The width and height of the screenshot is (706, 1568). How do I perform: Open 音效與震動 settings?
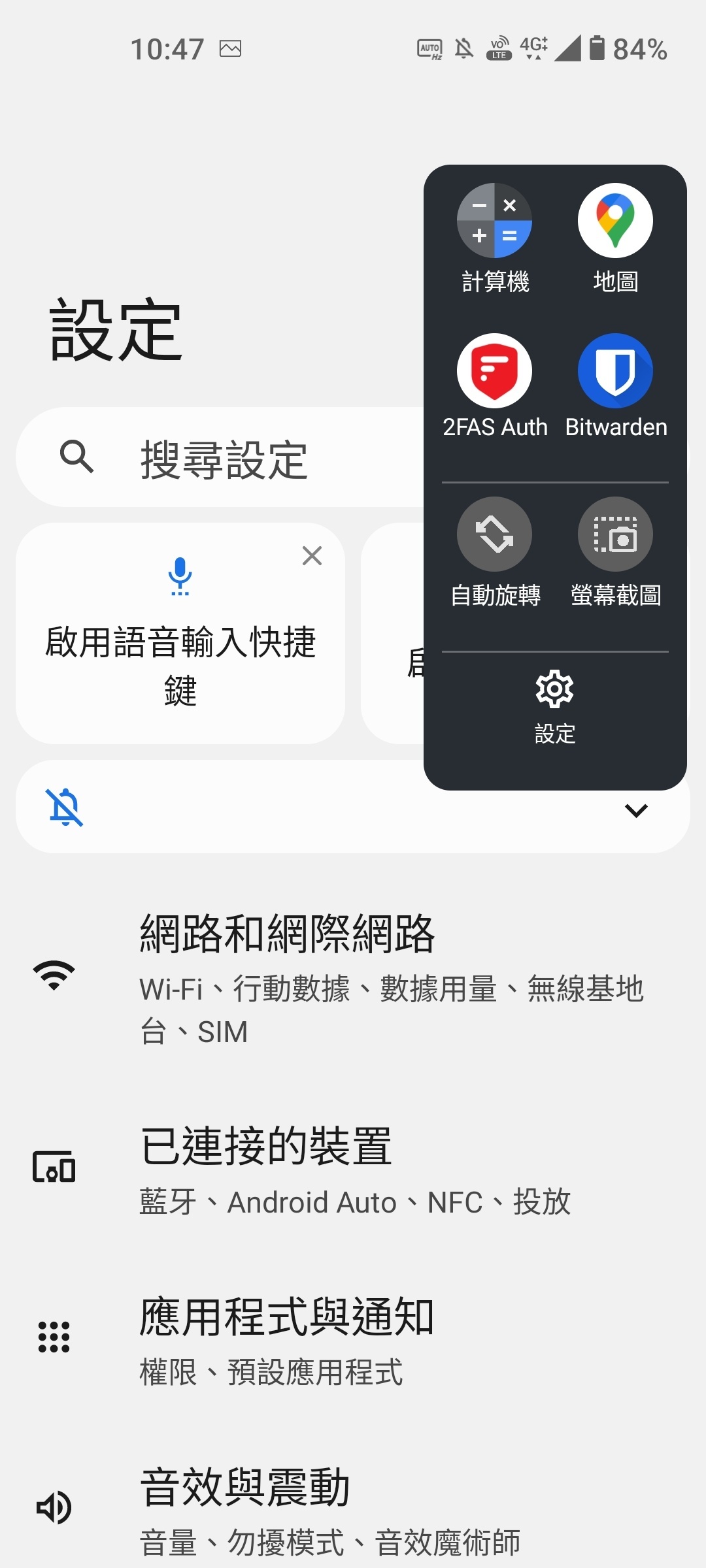(x=353, y=1511)
